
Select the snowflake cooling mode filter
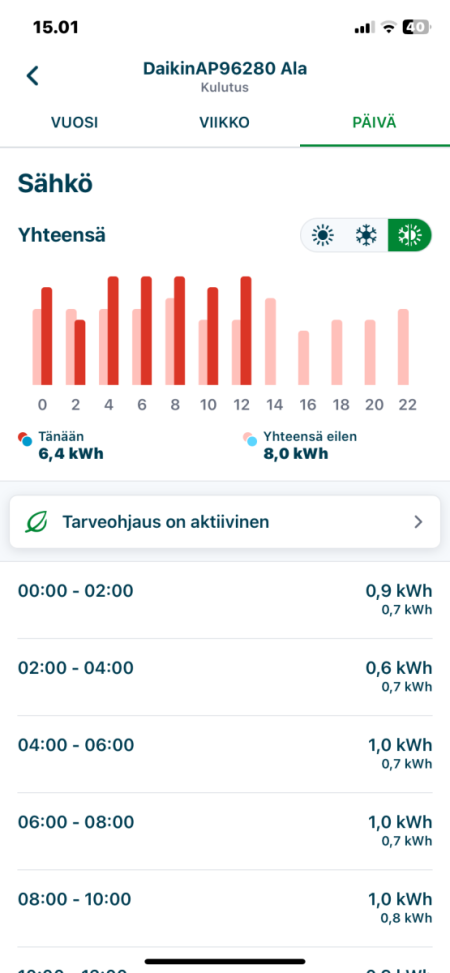(366, 235)
